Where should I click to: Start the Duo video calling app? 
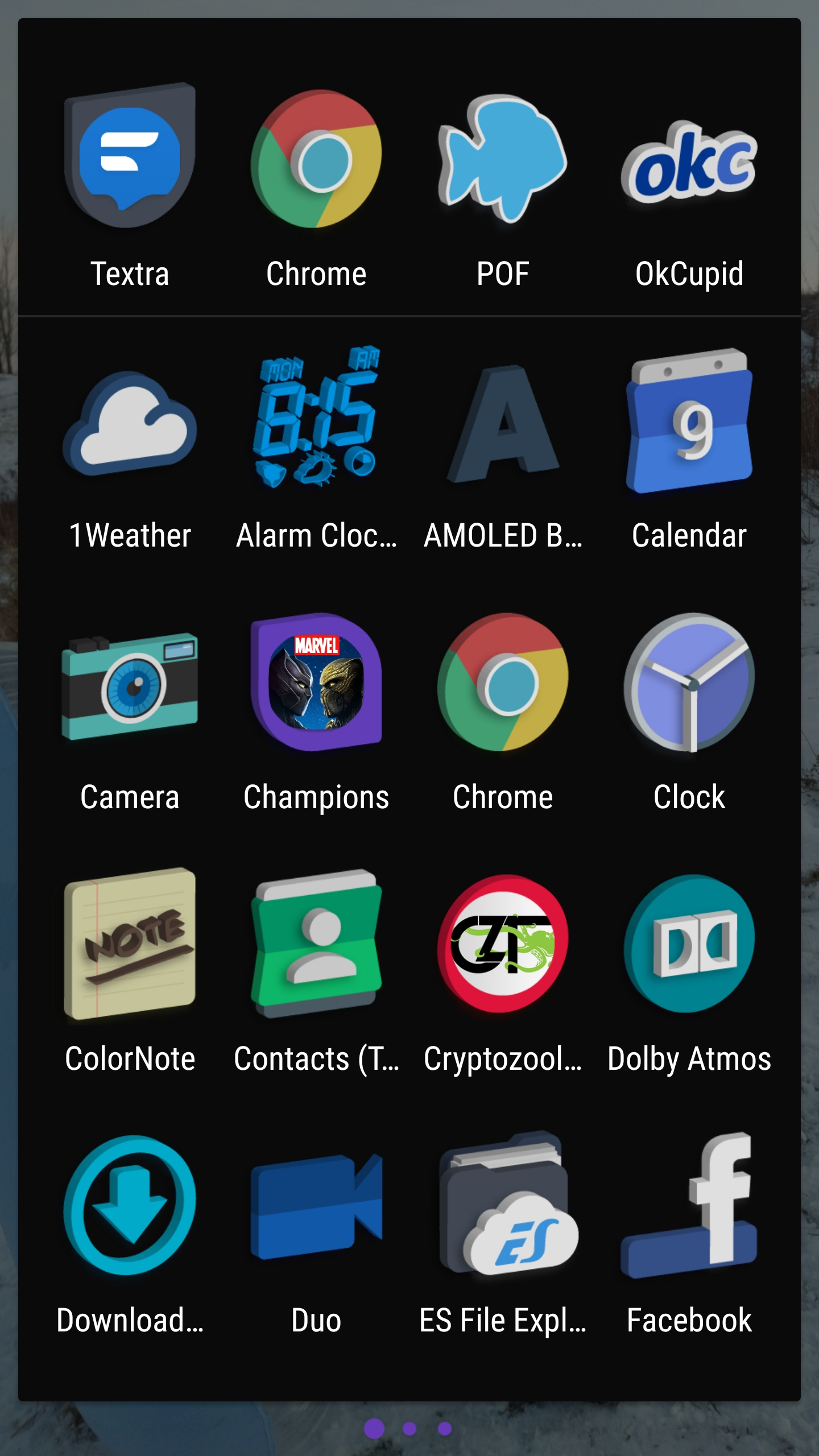(316, 1206)
